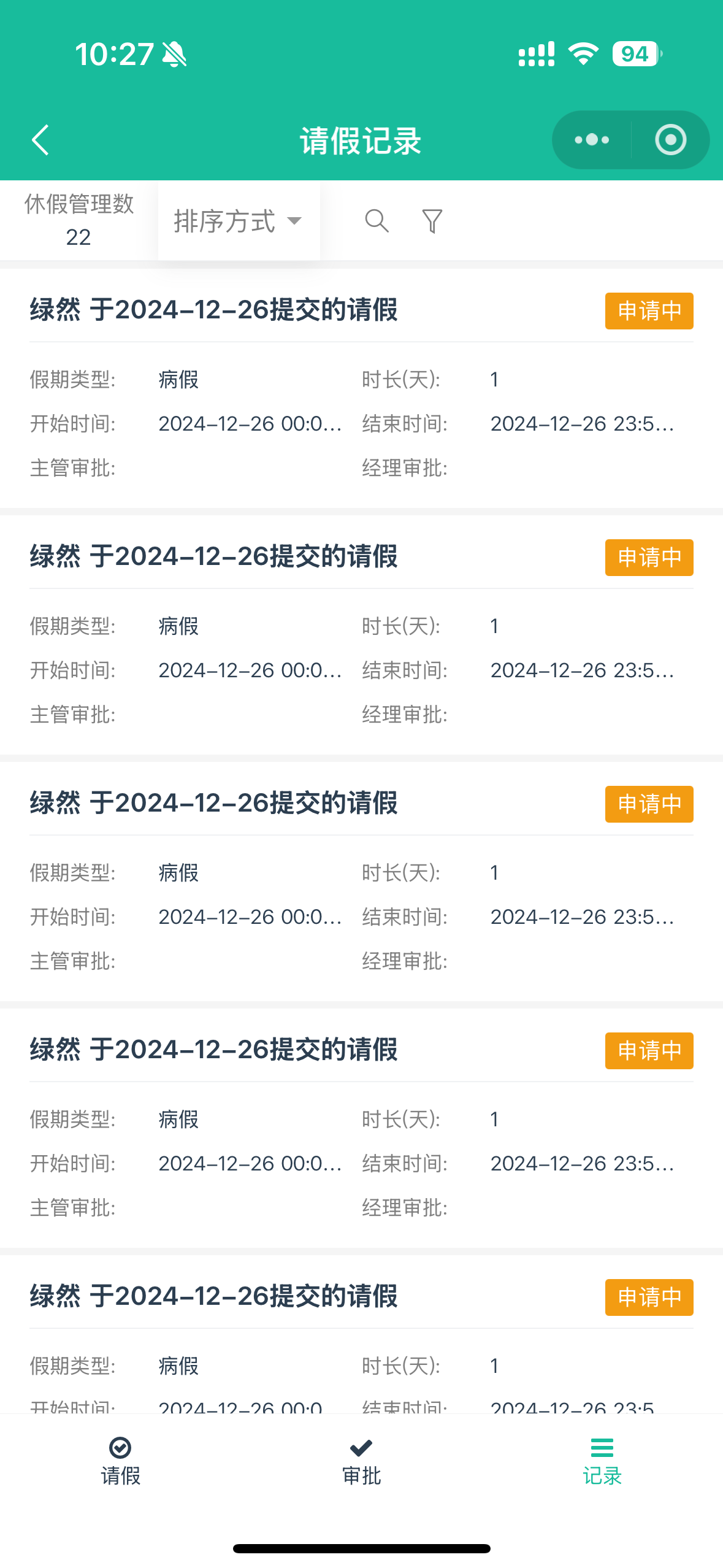Open the filter funnel icon
This screenshot has width=723, height=1568.
(432, 221)
